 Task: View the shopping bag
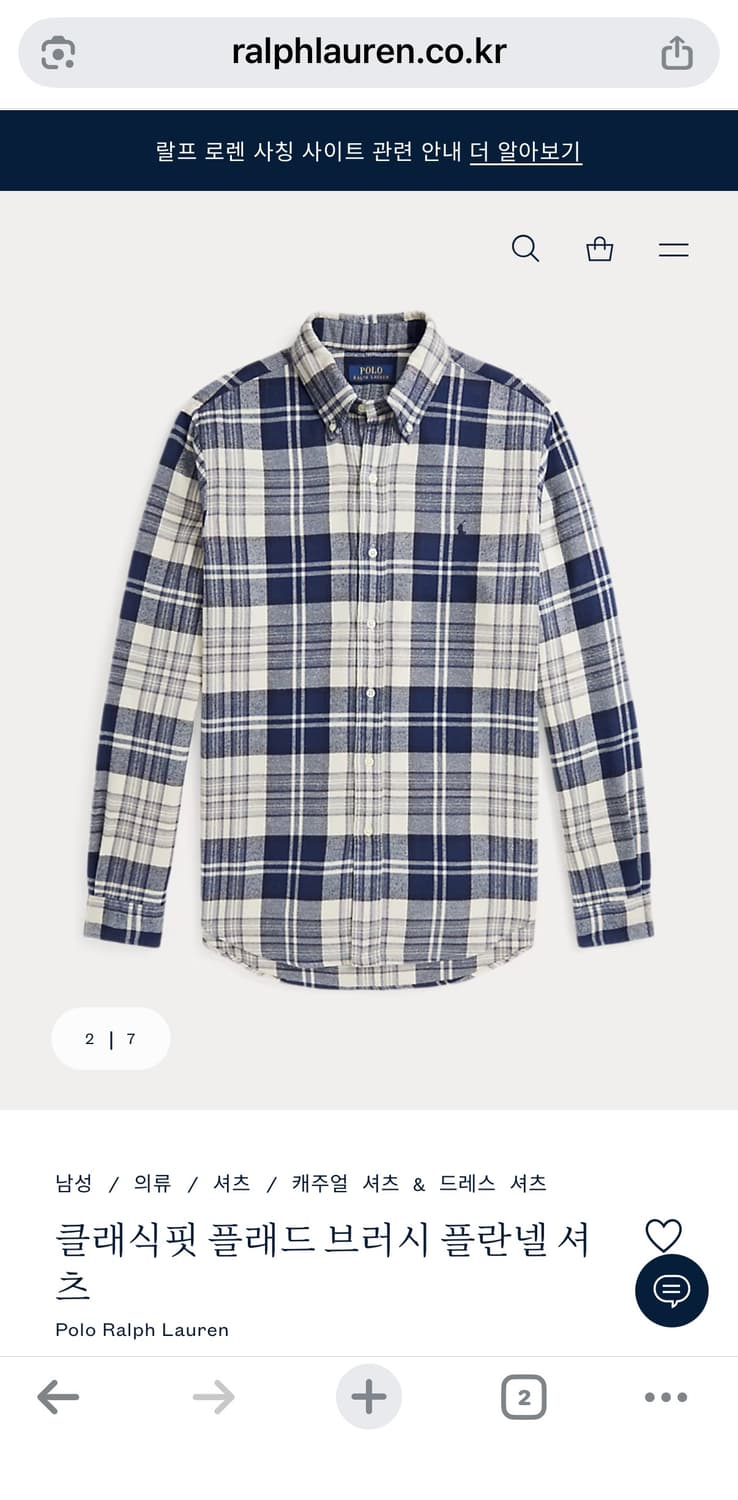point(599,249)
